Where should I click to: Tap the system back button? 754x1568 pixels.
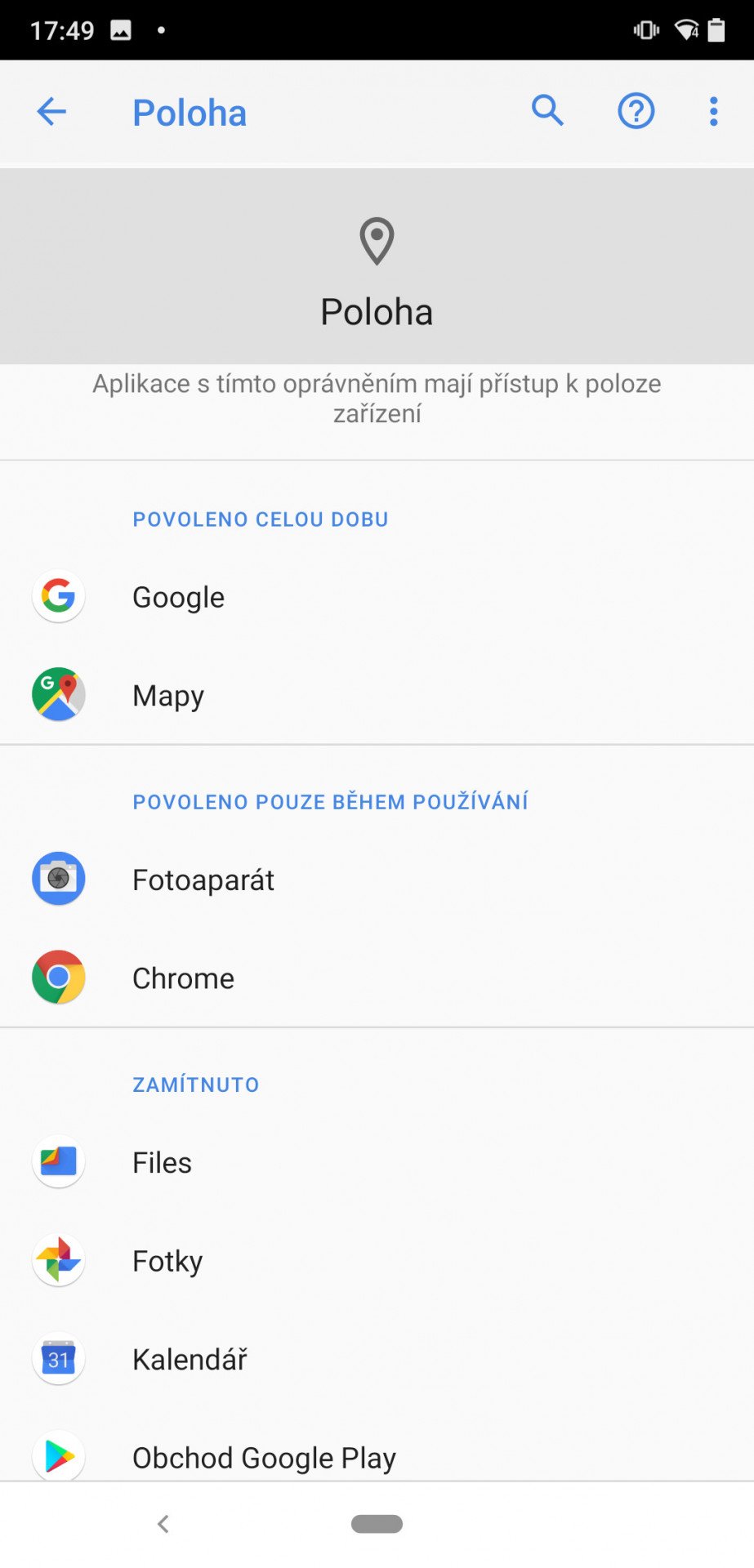pos(163,1524)
